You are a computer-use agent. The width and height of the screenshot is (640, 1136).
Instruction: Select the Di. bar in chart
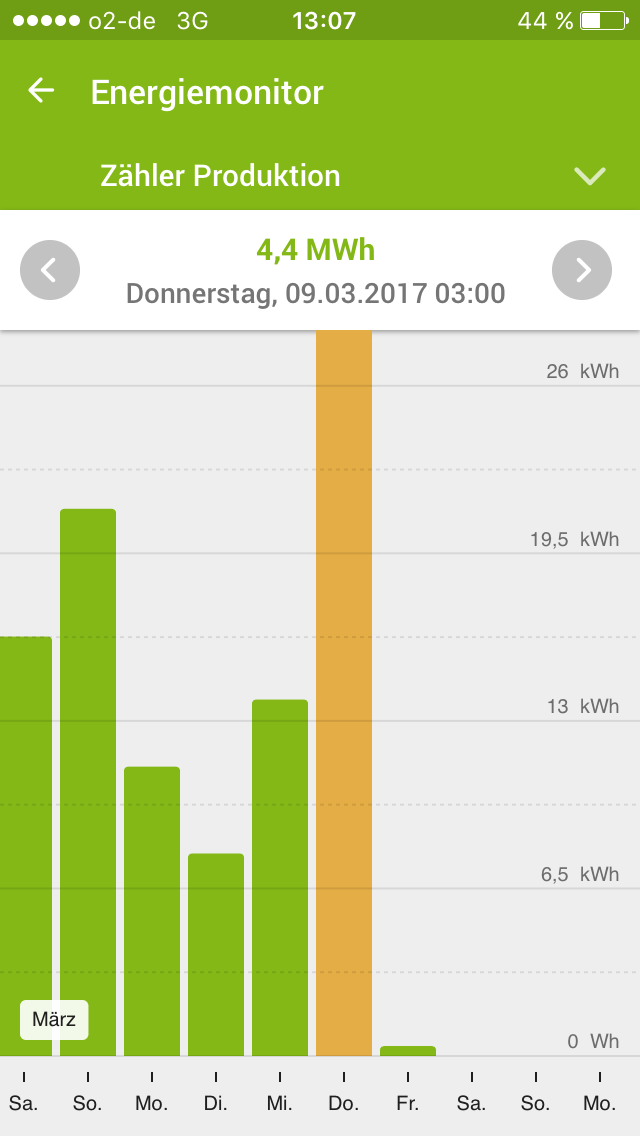point(216,954)
